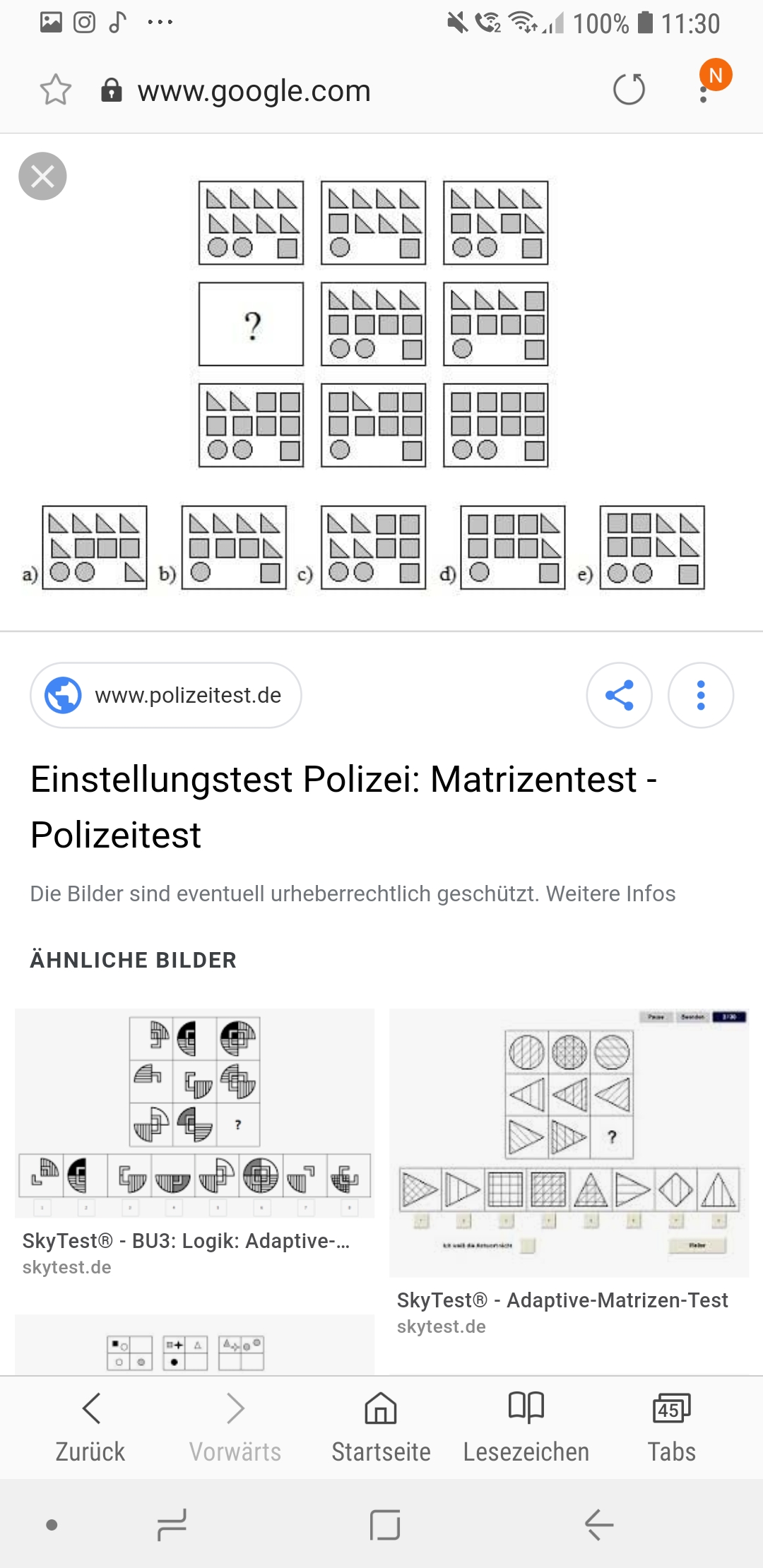
Task: Select answer option b in the matrix puzzle
Action: (x=233, y=547)
